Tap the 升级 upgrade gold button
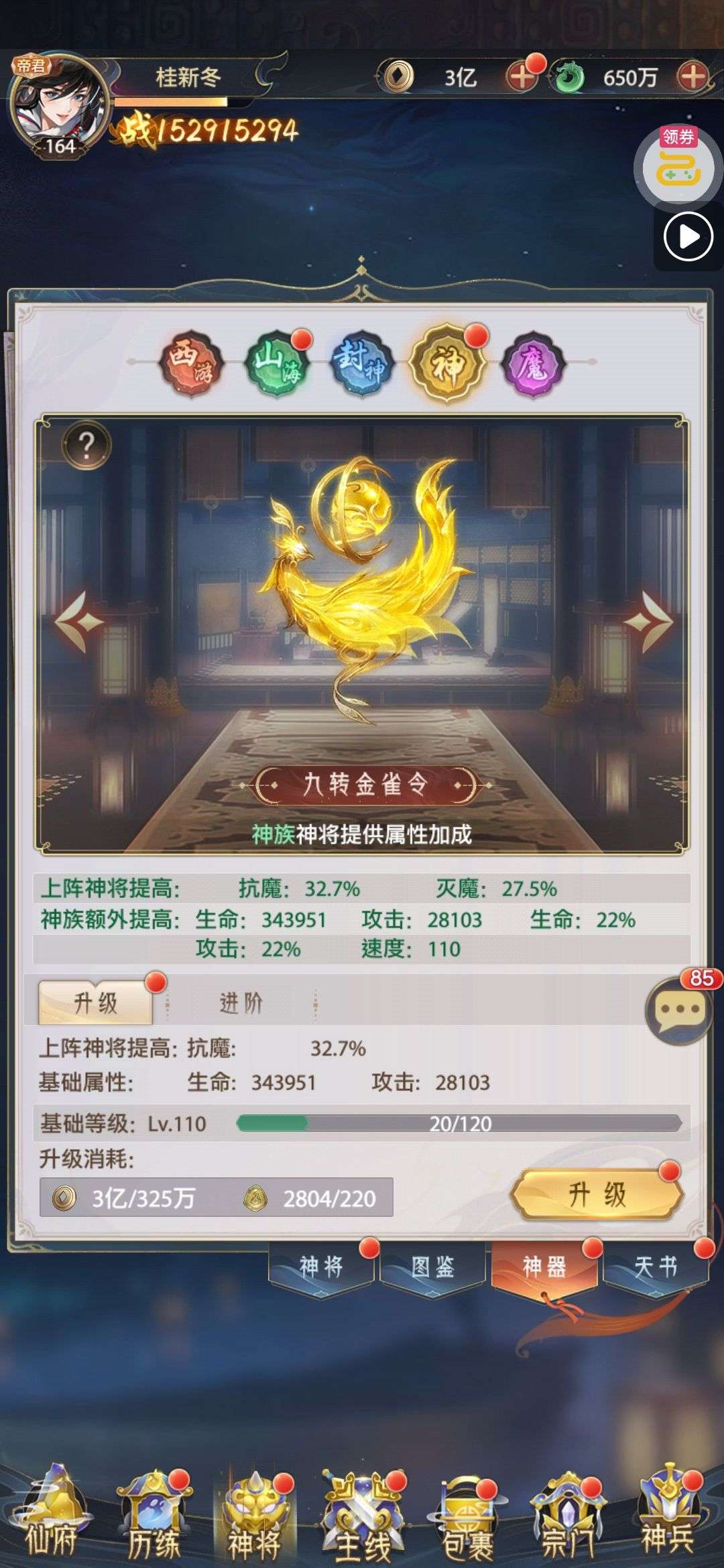Screen dimensions: 724x1568 point(597,1195)
